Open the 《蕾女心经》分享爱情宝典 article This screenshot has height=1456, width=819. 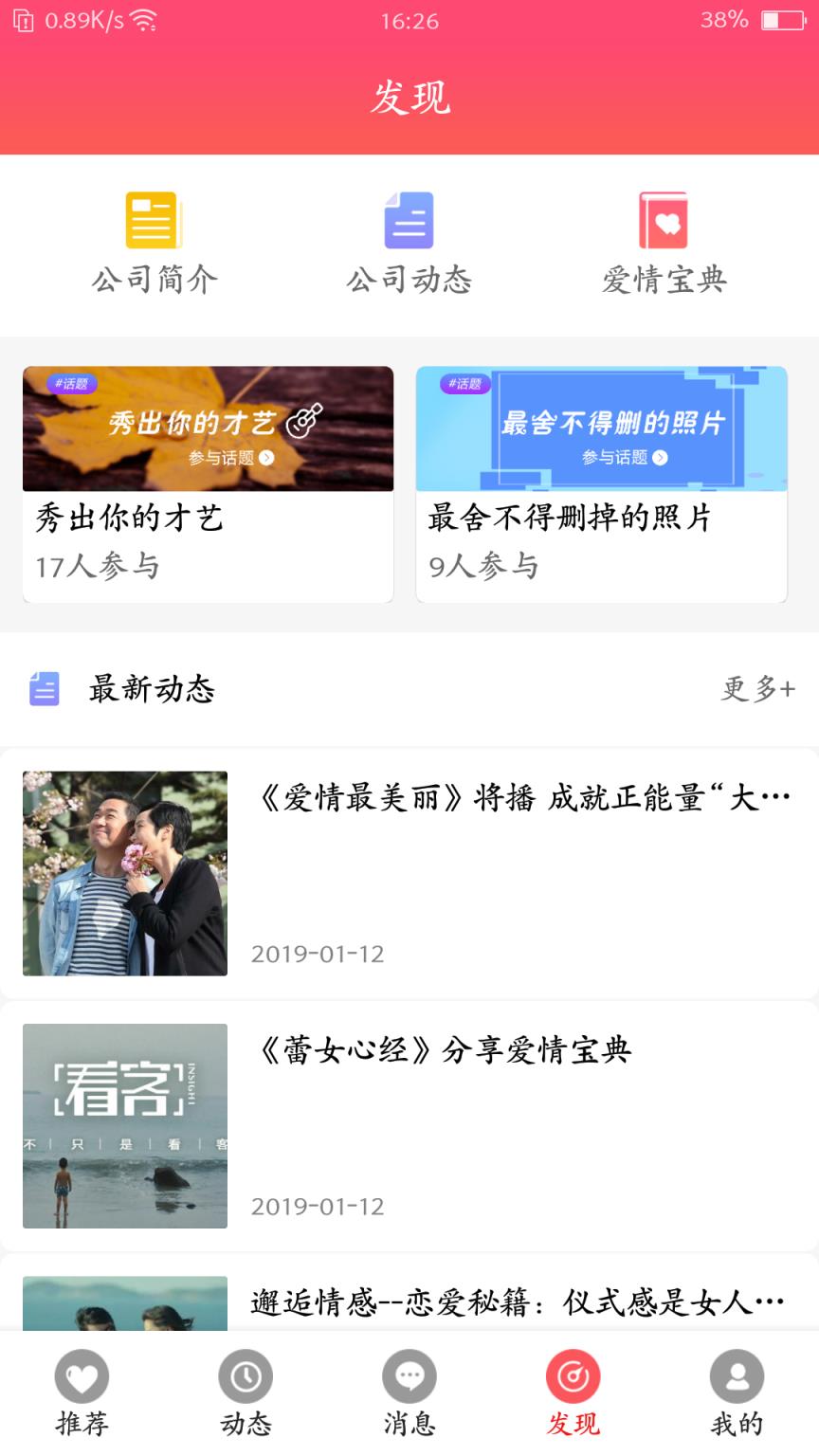[443, 1050]
